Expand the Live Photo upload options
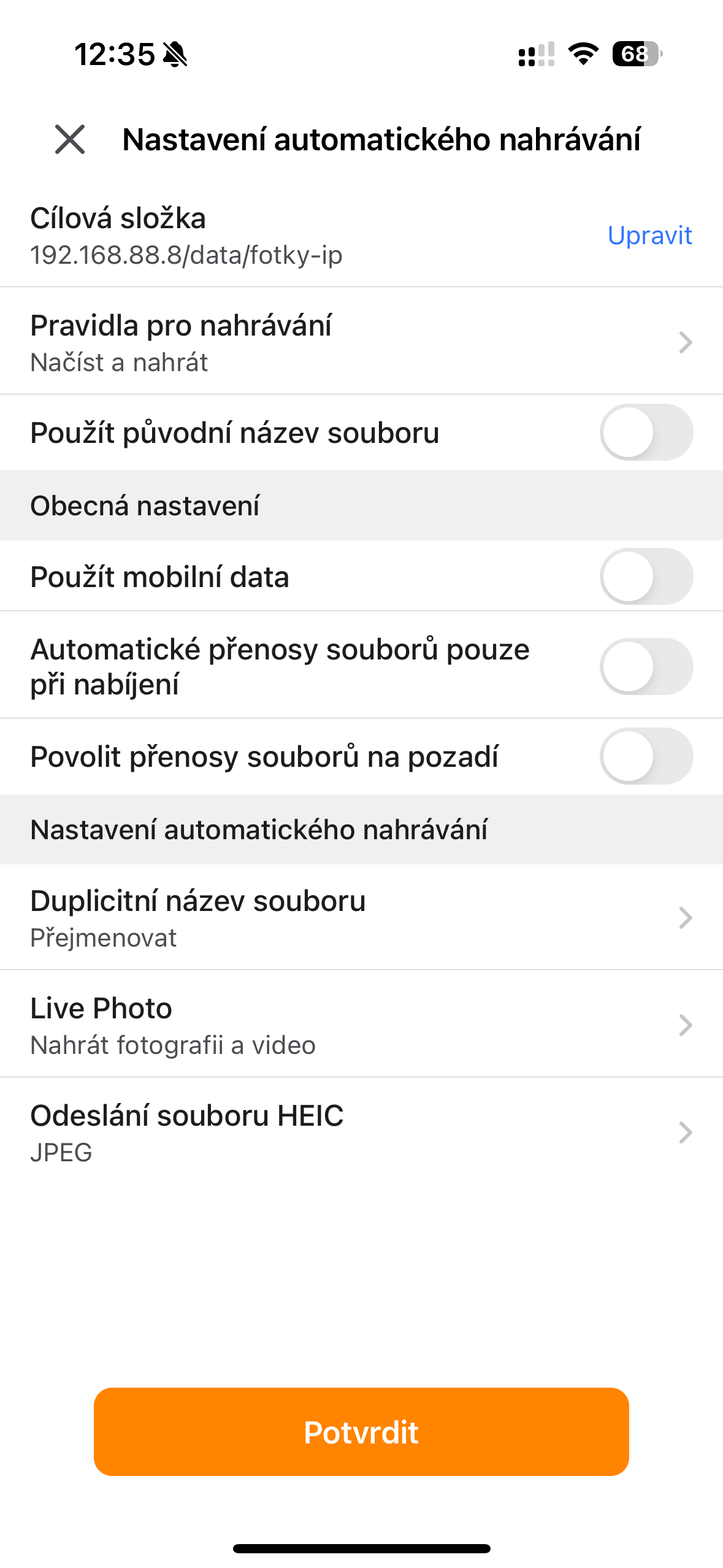Image resolution: width=723 pixels, height=1568 pixels. (x=362, y=1023)
